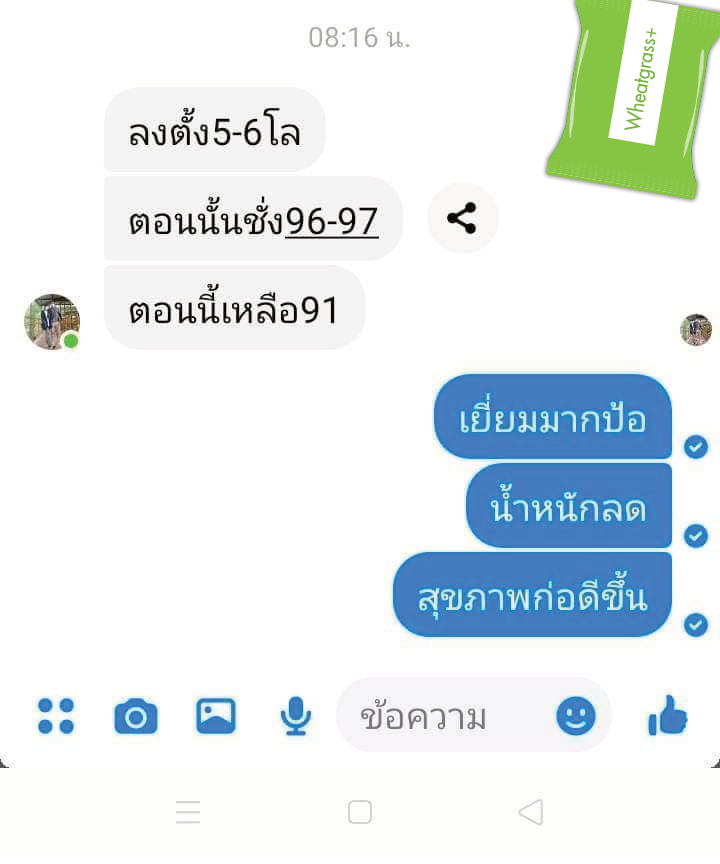The height and width of the screenshot is (864, 720).
Task: Open the sender's profile picture beside ตอนนี้เหลือ91
Action: tap(52, 322)
